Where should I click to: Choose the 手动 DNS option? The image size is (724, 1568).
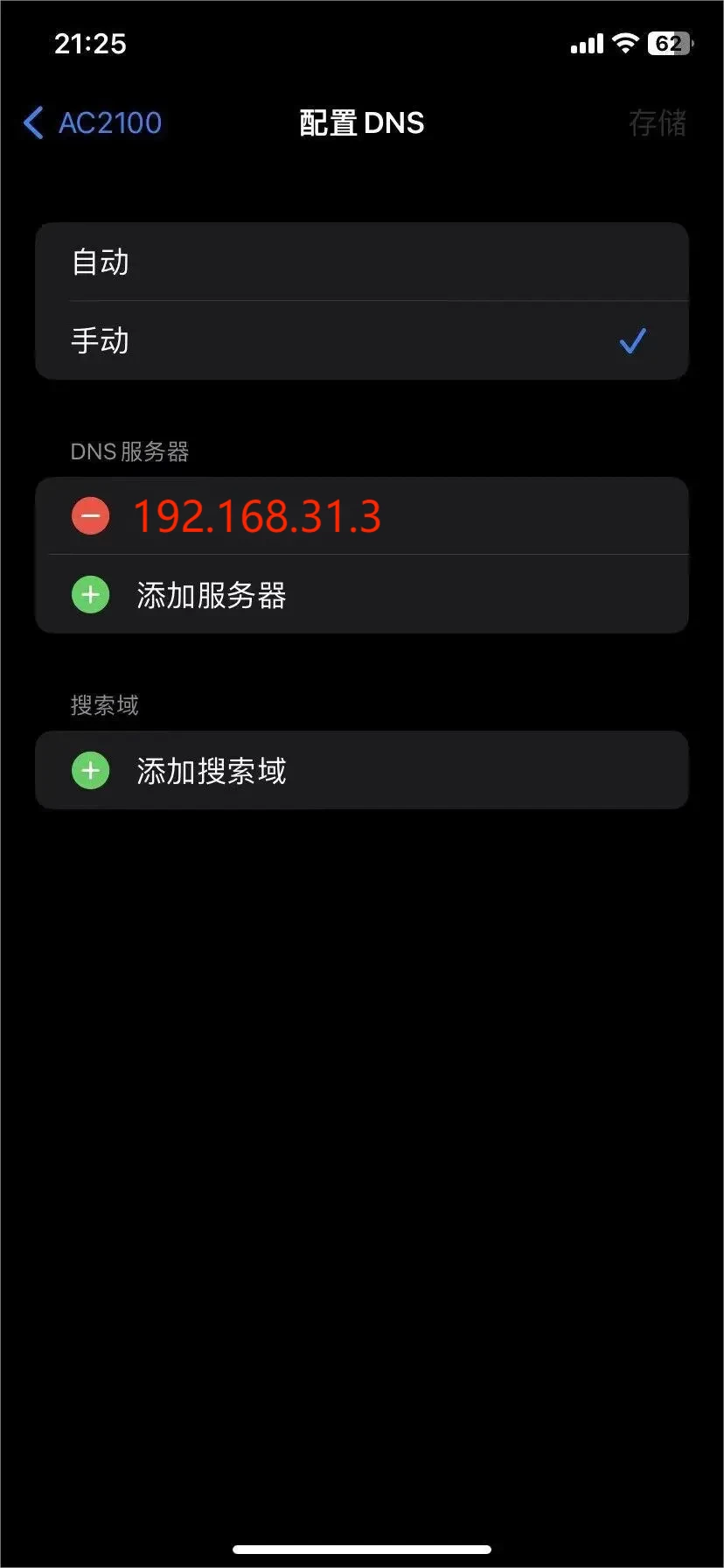pyautogui.click(x=362, y=340)
